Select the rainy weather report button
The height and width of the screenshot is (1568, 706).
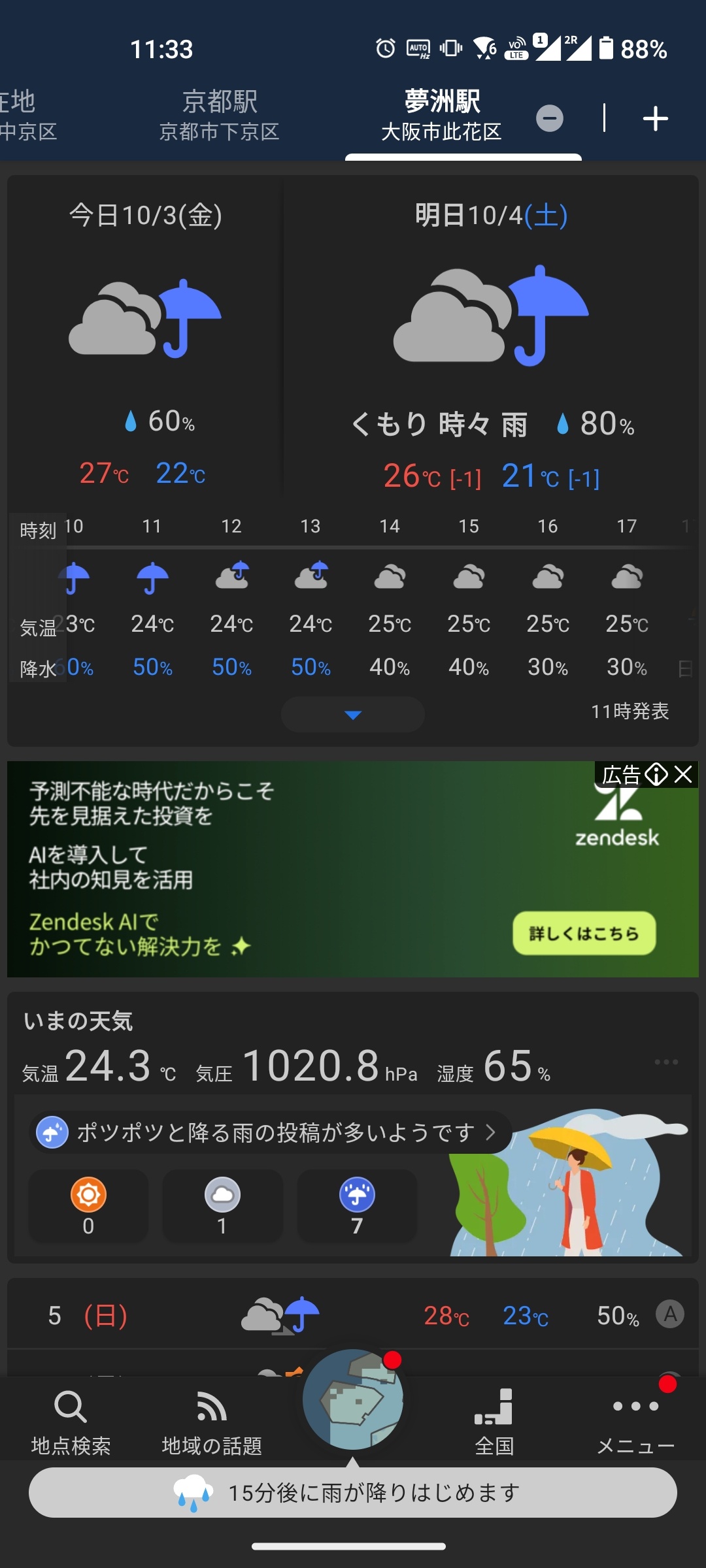tap(357, 1206)
